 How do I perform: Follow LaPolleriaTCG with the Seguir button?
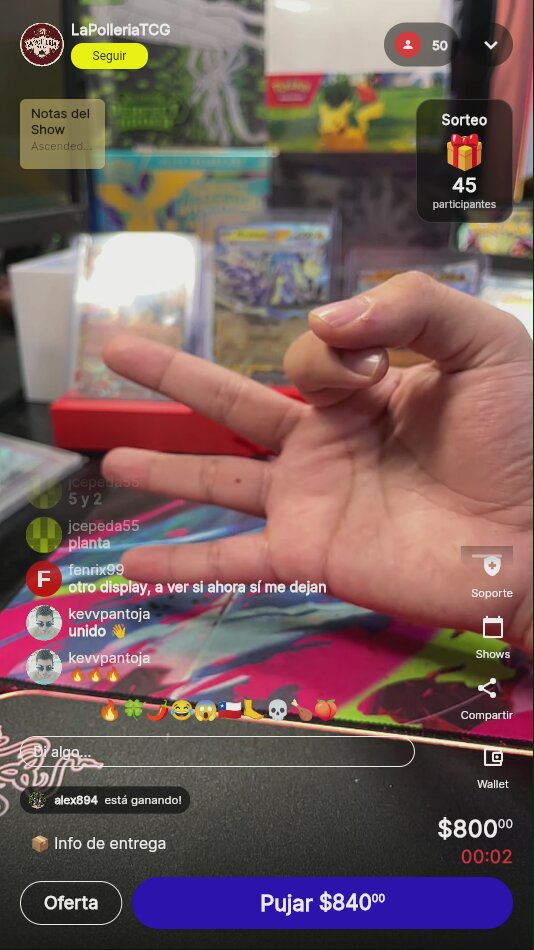coord(109,56)
